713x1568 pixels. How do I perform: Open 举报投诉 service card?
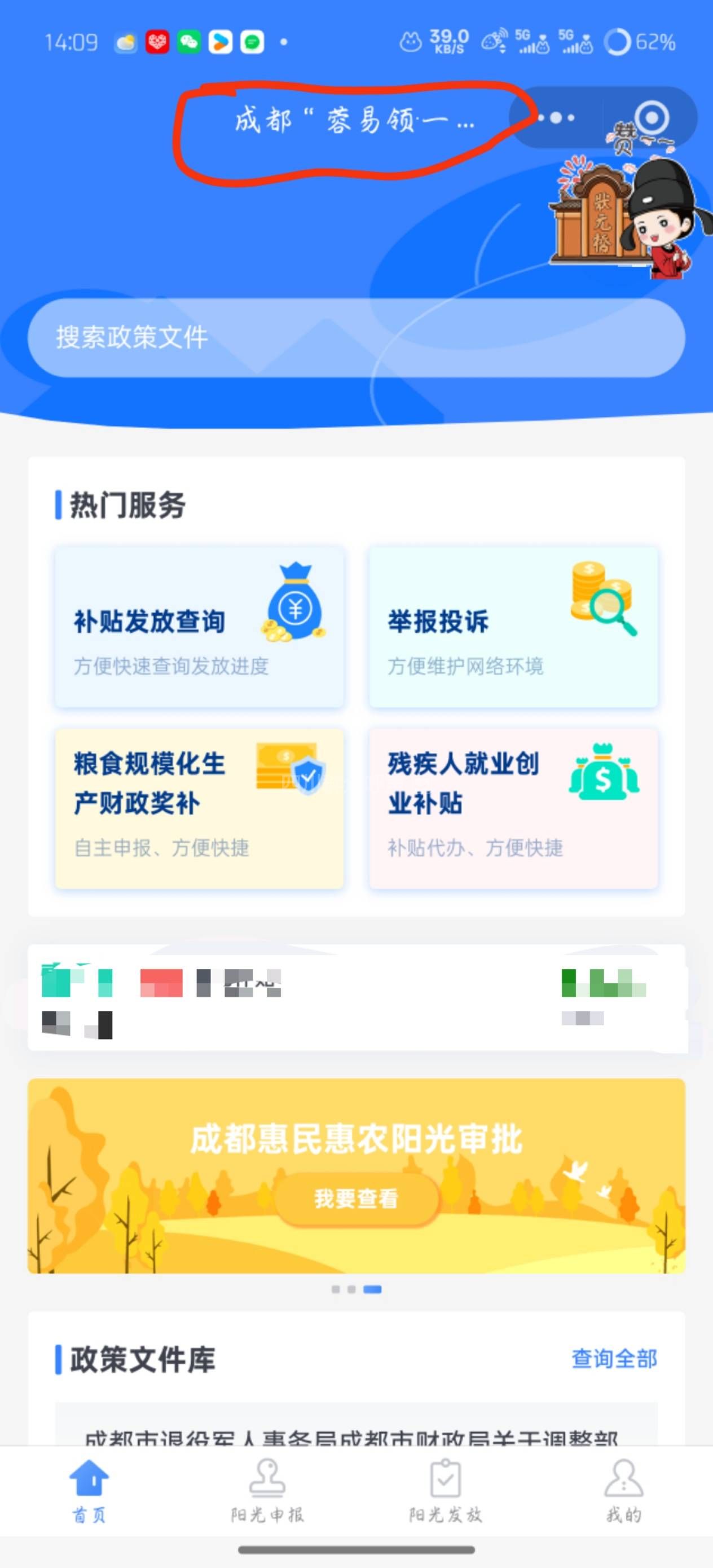(513, 626)
